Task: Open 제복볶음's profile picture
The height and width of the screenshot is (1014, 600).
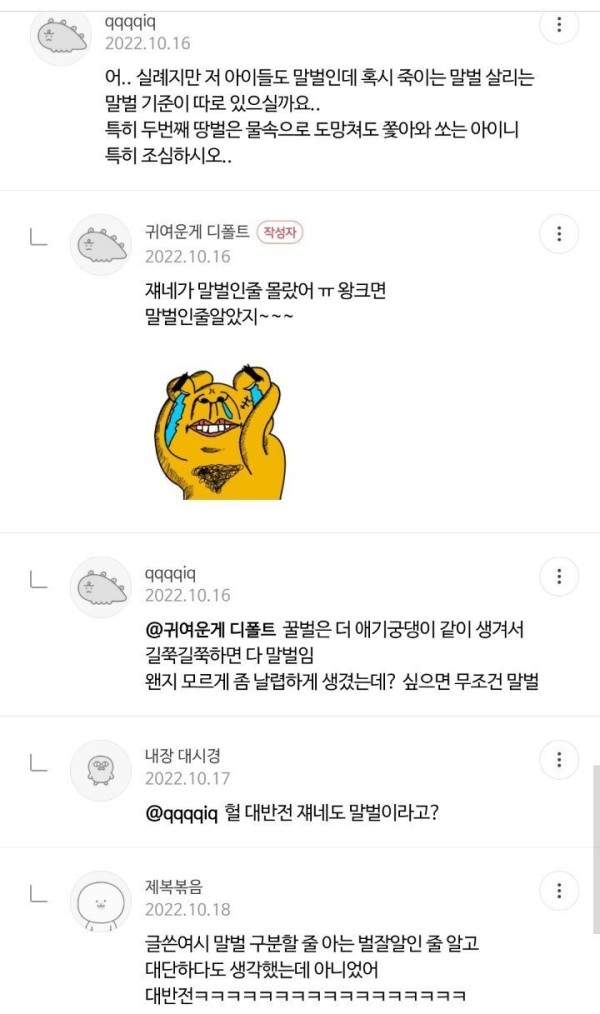Action: point(101,899)
